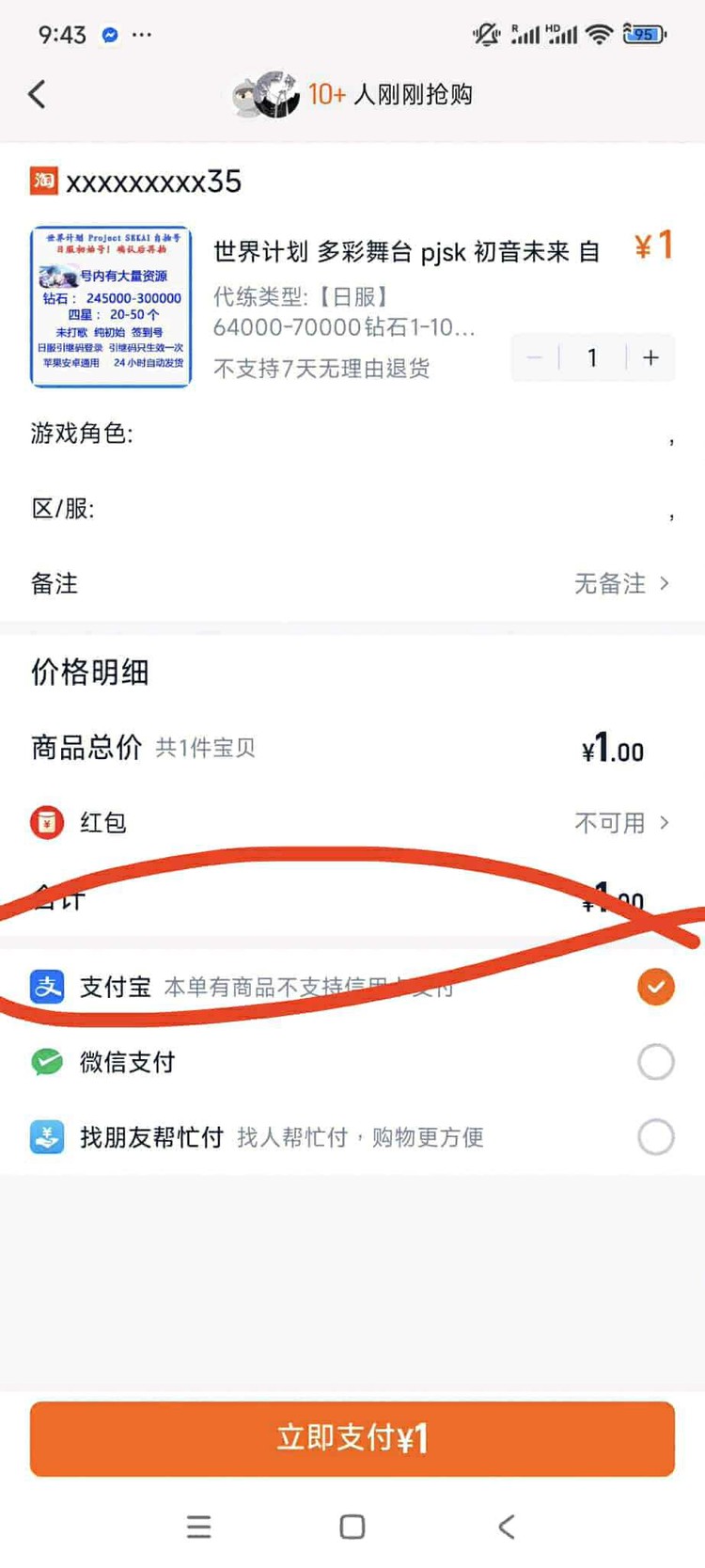
Task: Increase quantity with the plus button
Action: click(650, 357)
